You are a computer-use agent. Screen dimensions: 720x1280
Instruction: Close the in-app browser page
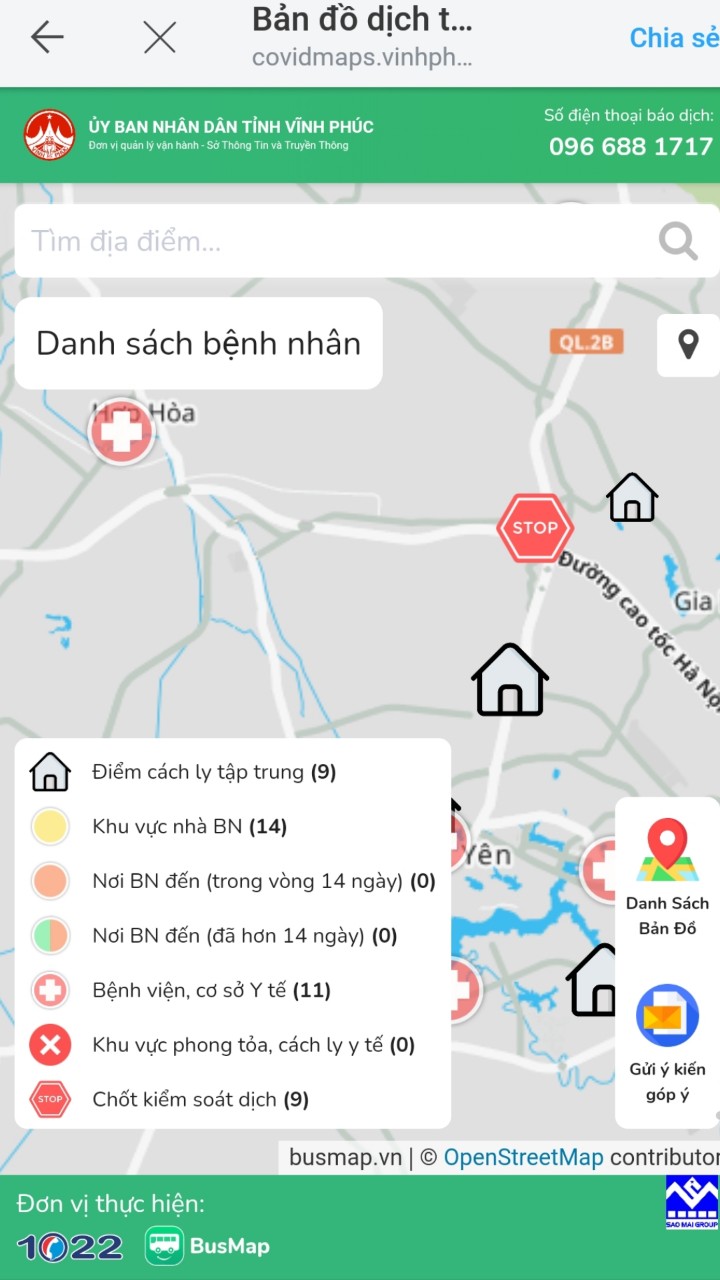click(159, 37)
